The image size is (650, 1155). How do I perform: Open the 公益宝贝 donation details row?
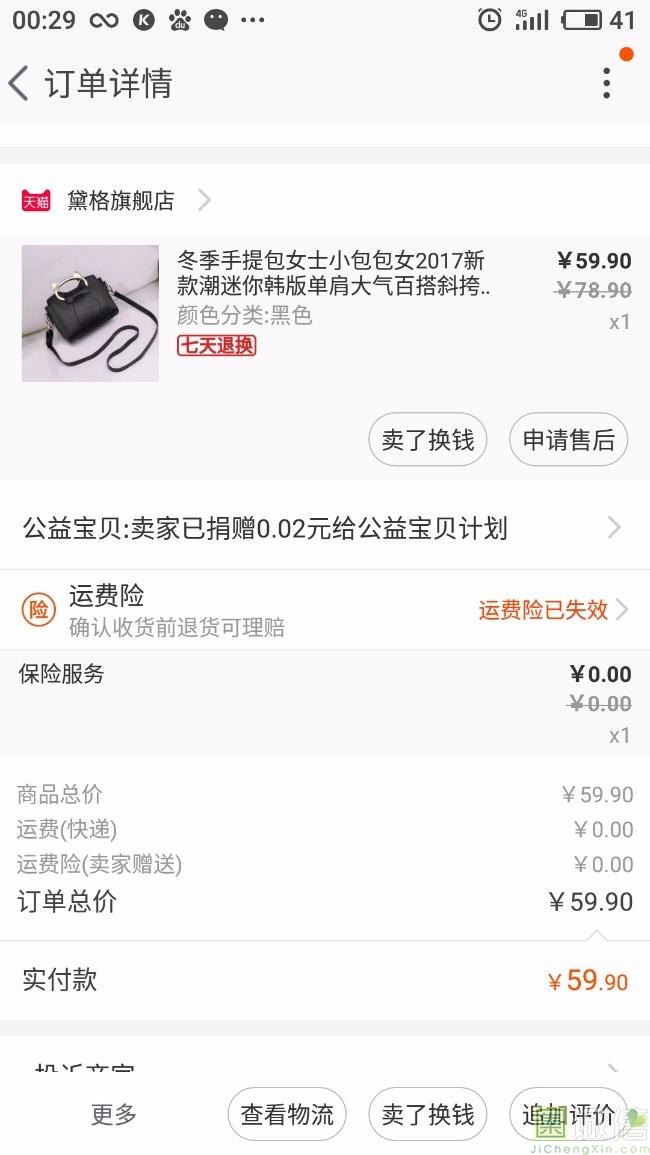(x=324, y=528)
